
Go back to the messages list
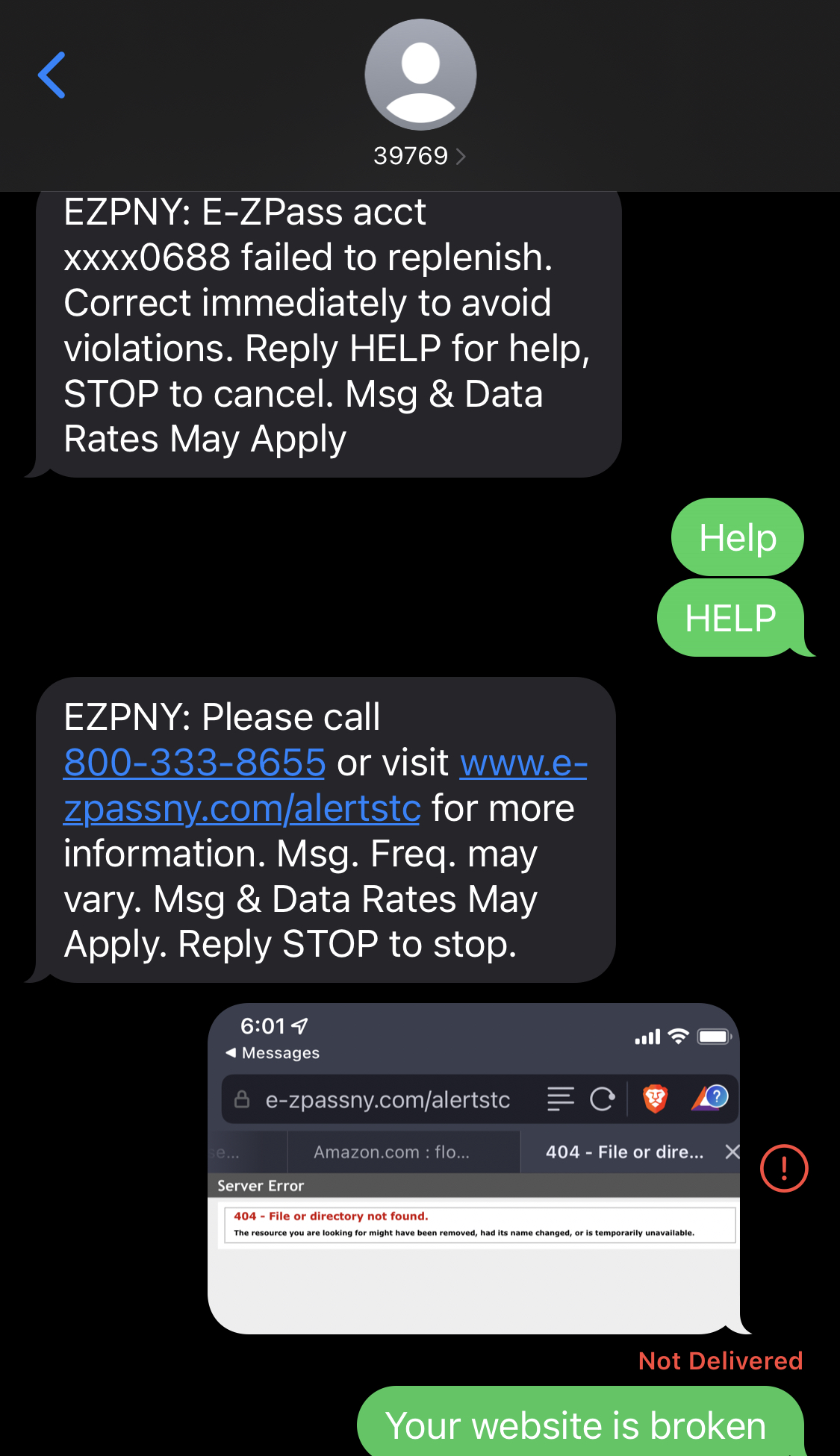point(52,75)
